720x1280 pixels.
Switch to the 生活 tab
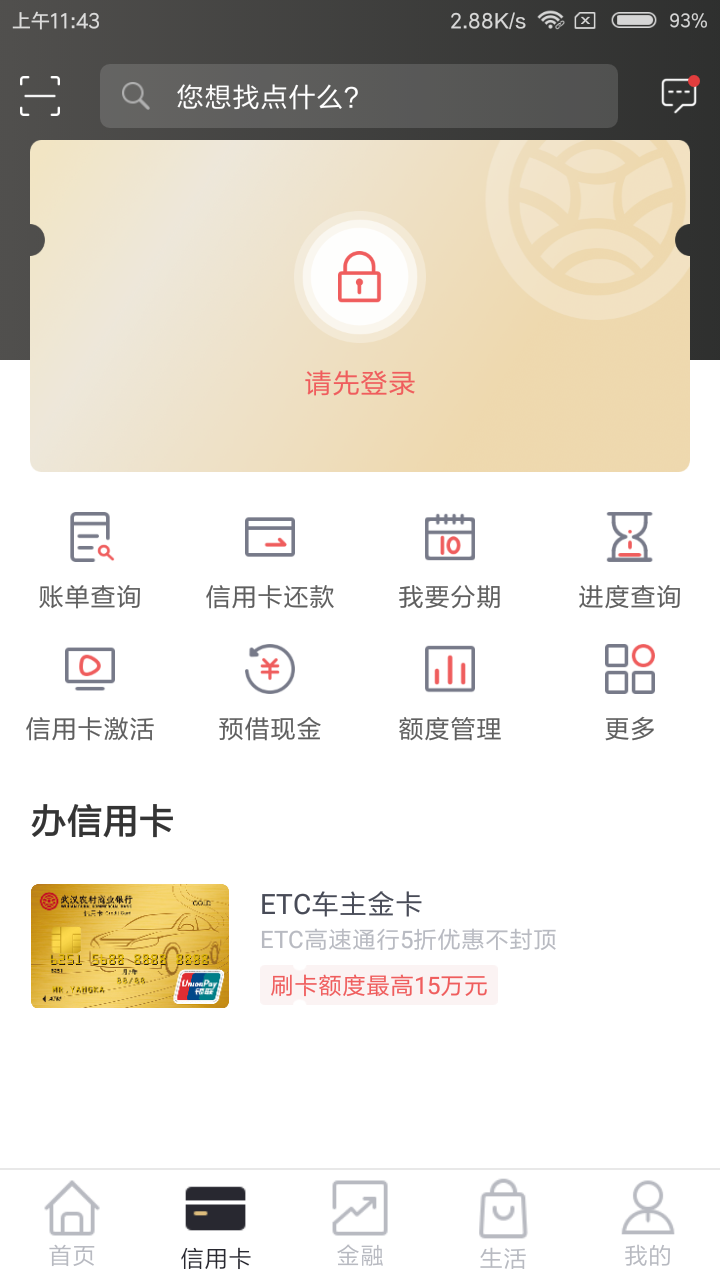click(x=503, y=1220)
